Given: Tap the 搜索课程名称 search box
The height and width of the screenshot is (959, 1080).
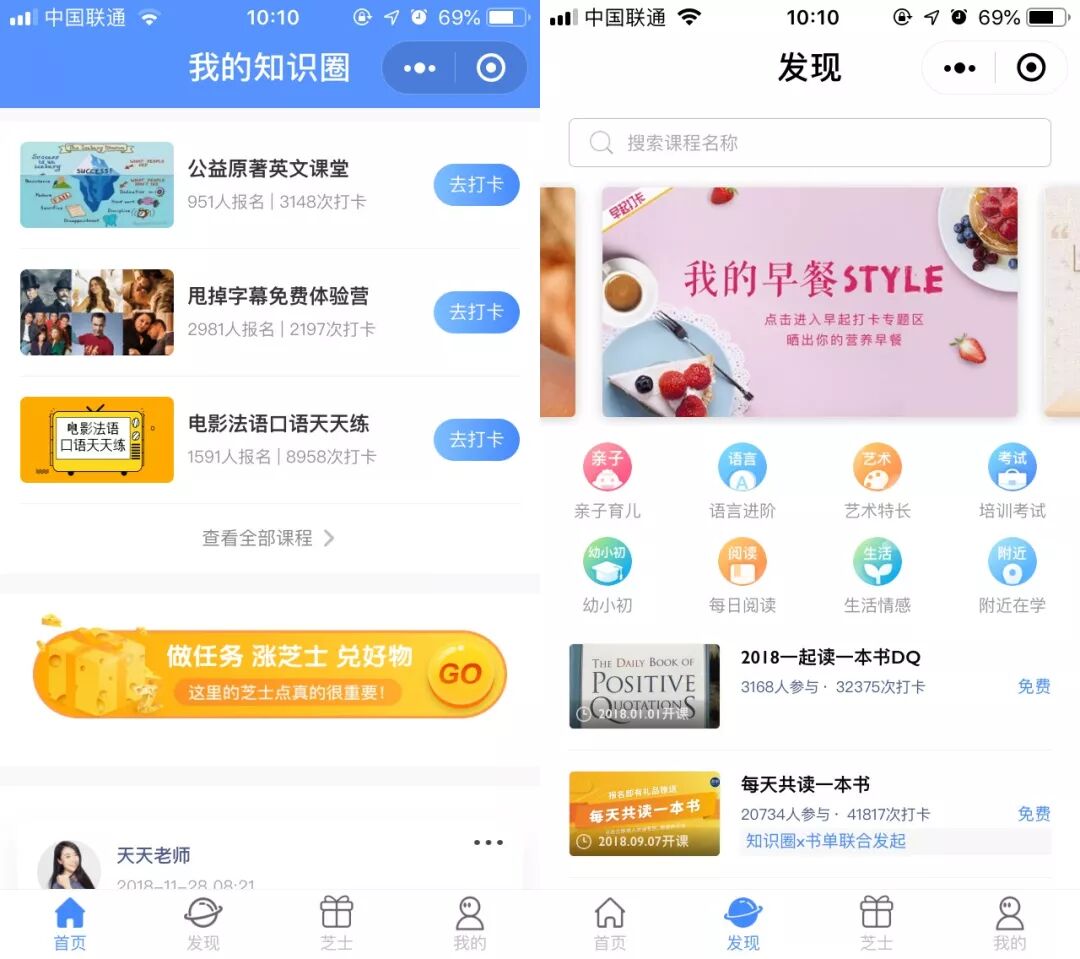Looking at the screenshot, I should (810, 143).
